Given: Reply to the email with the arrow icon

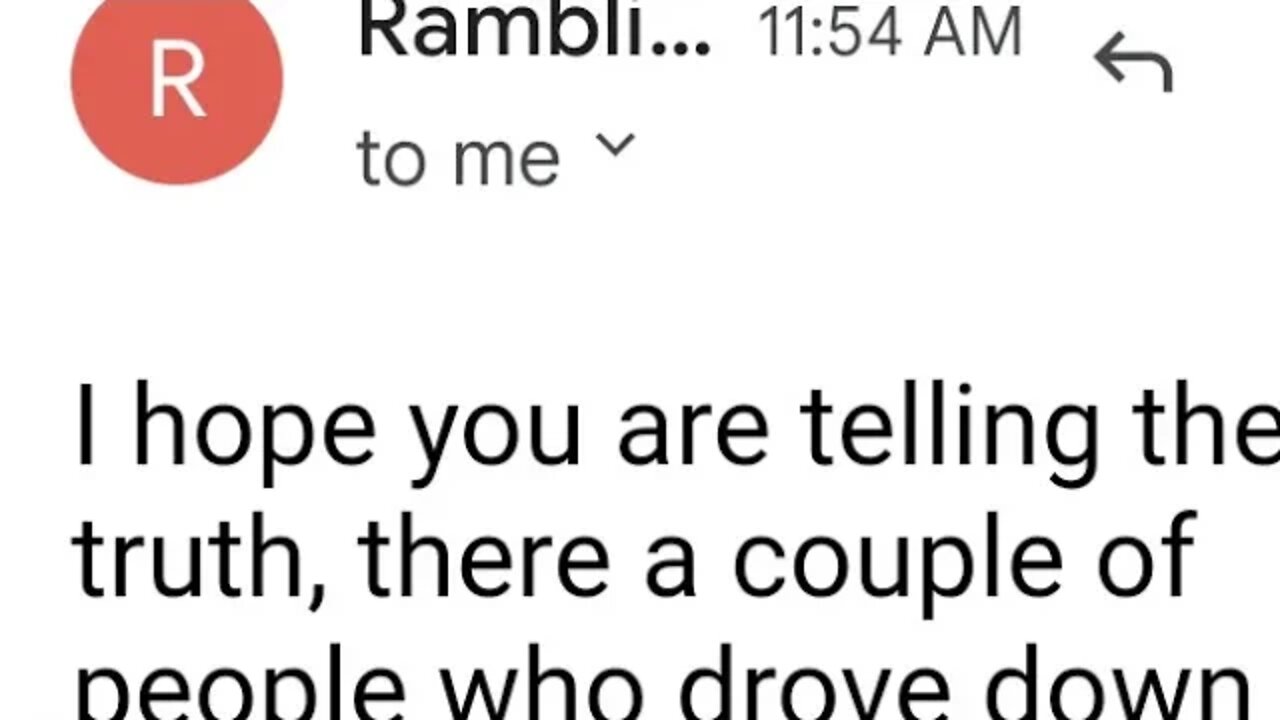Looking at the screenshot, I should (x=1133, y=62).
